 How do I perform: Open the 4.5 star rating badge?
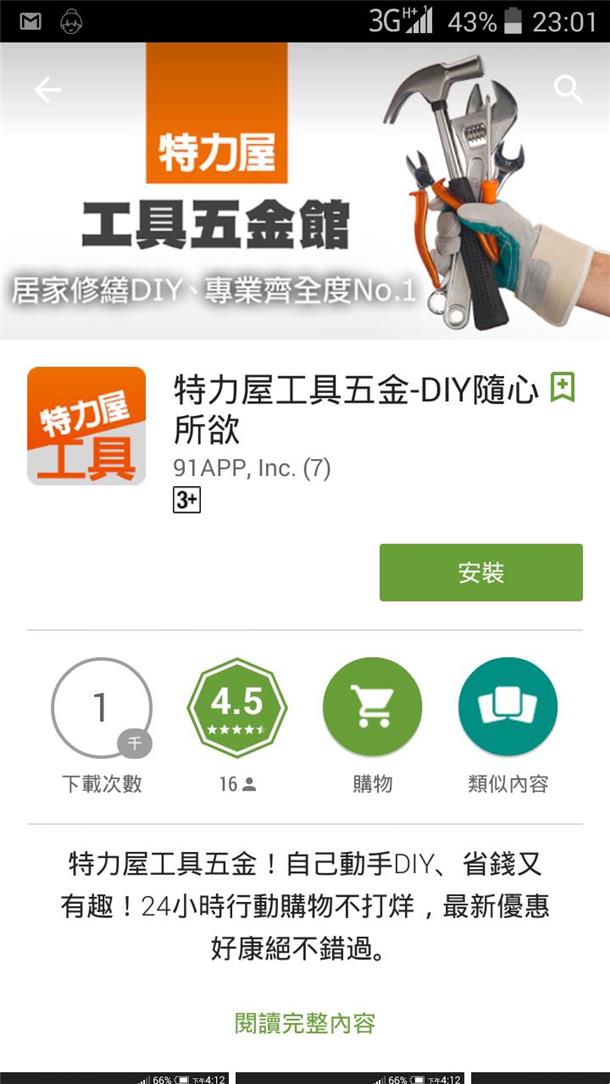[237, 708]
